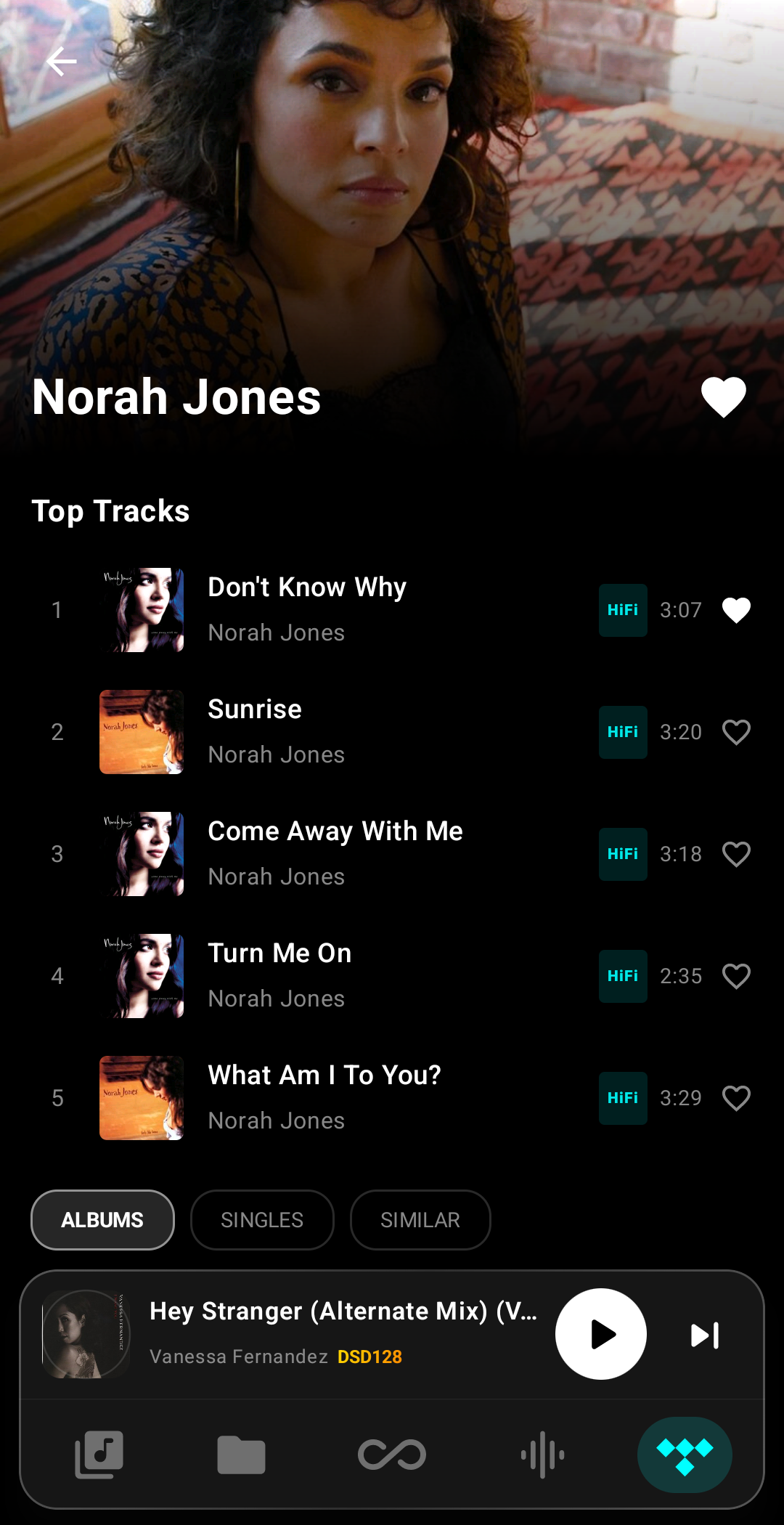Skip to the next track
Screen dimensions: 784x1525
(703, 1333)
